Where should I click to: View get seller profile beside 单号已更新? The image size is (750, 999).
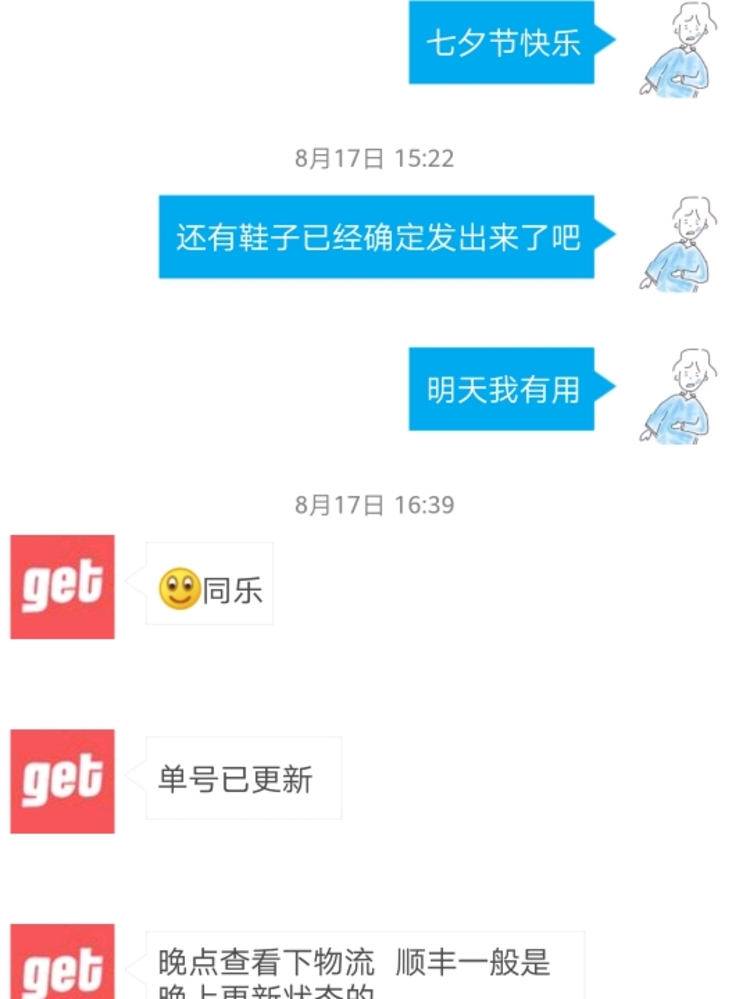click(62, 781)
